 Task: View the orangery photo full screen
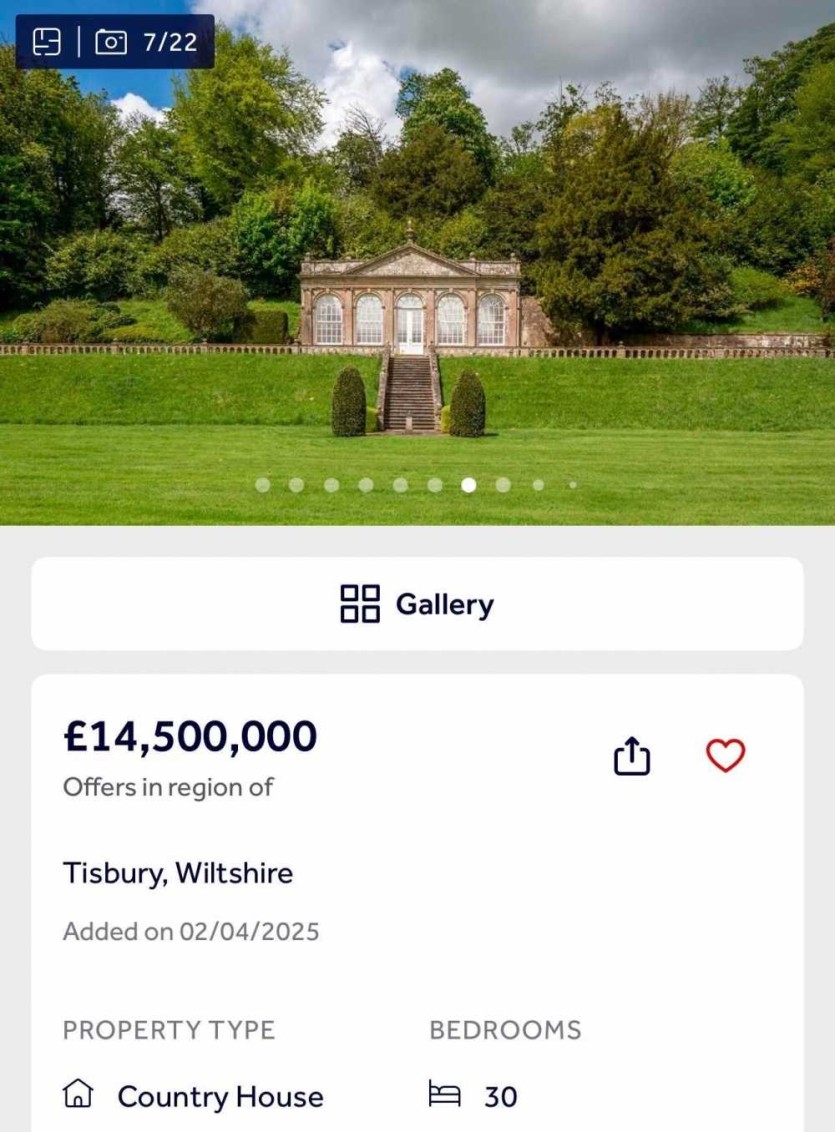click(x=417, y=290)
